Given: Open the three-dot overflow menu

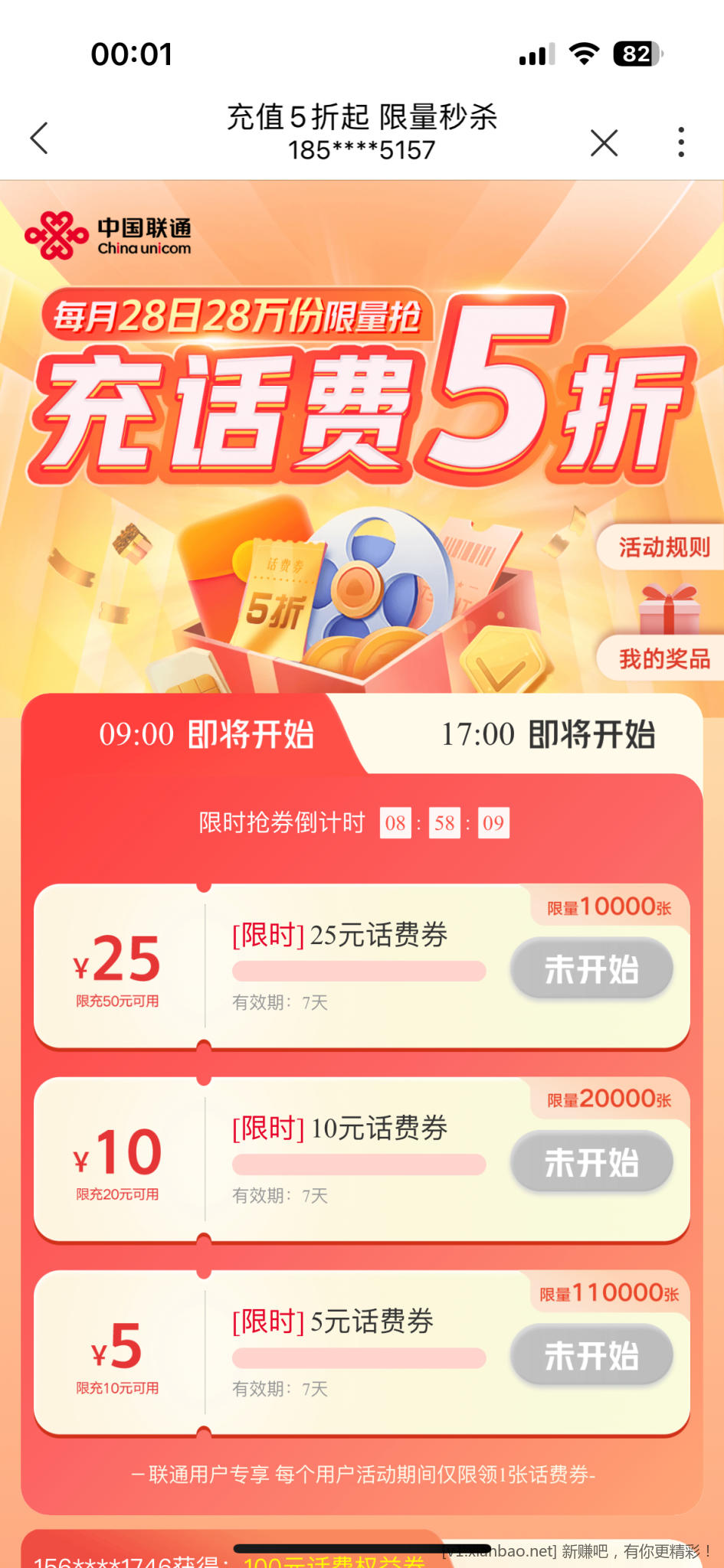Looking at the screenshot, I should pyautogui.click(x=680, y=142).
